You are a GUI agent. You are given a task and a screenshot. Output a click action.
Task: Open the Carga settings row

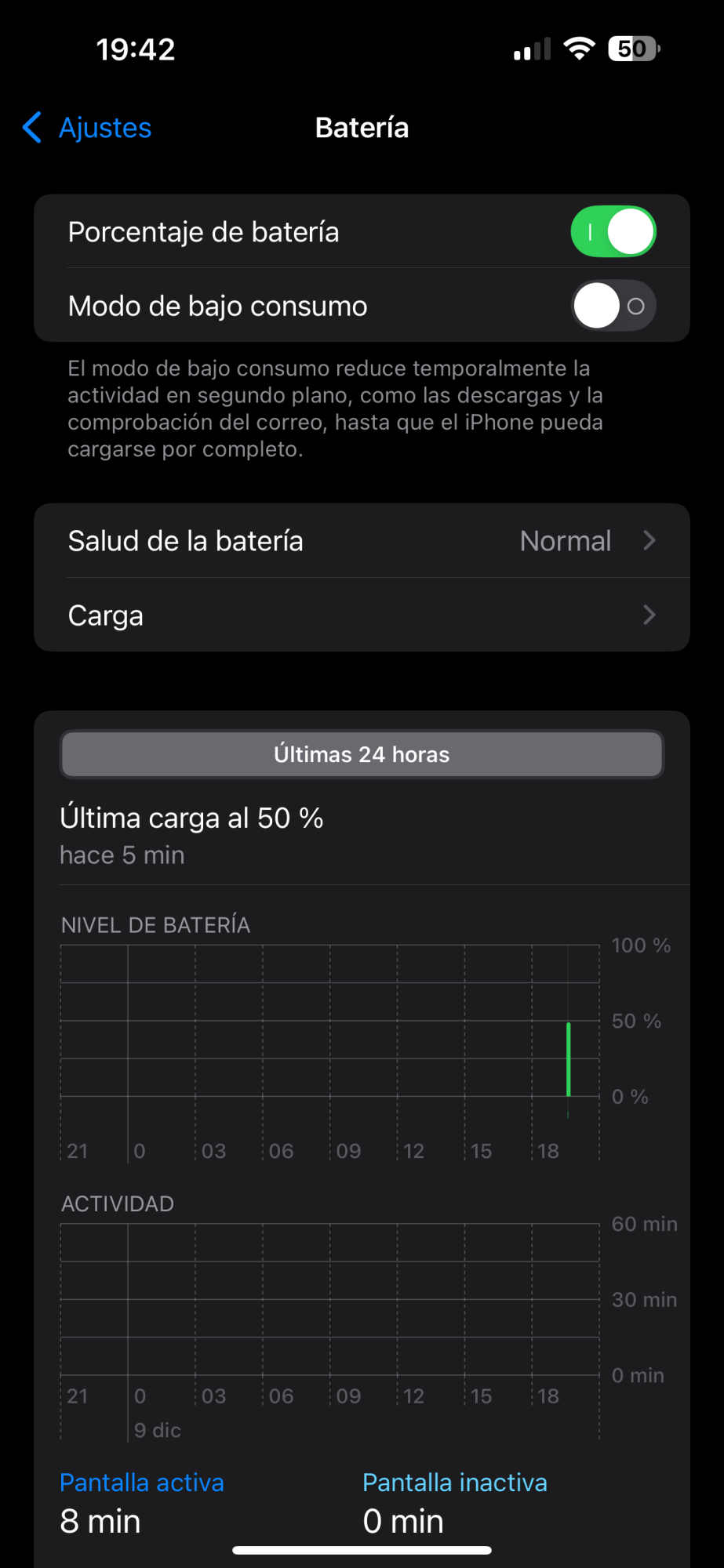click(x=362, y=615)
